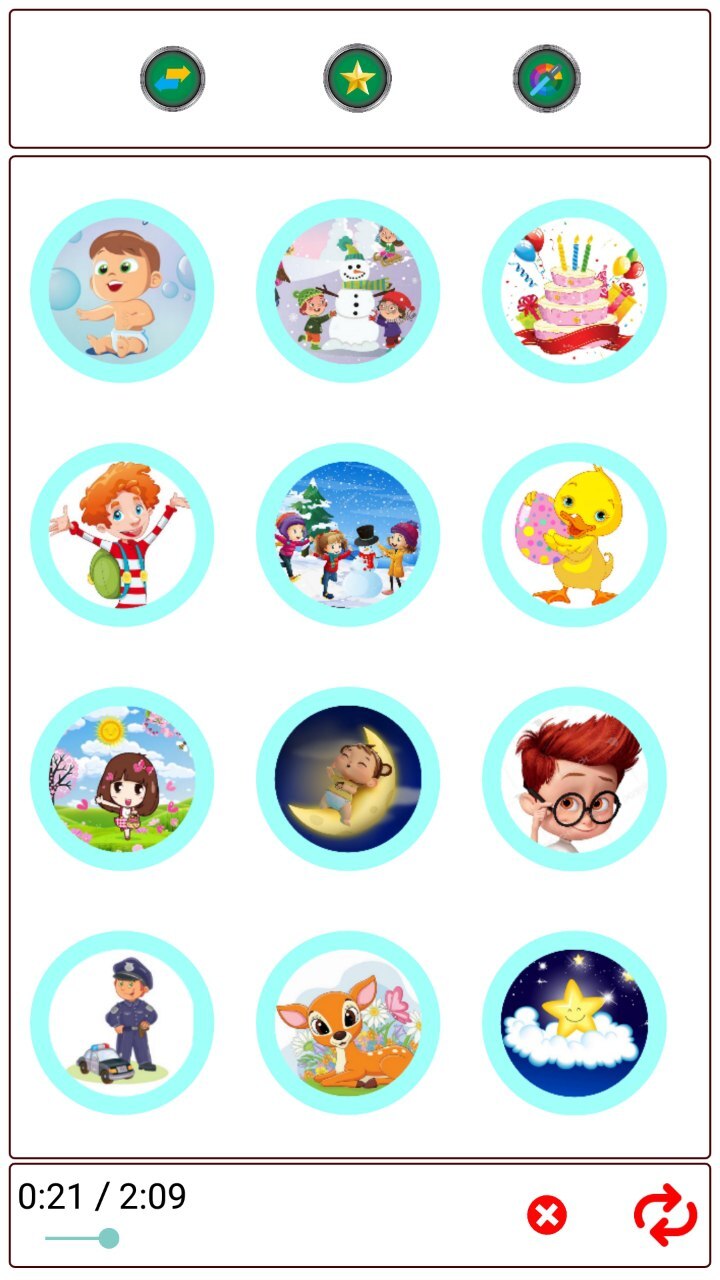Play the baby sleeping on moon tile
The height and width of the screenshot is (1280, 720).
[348, 778]
